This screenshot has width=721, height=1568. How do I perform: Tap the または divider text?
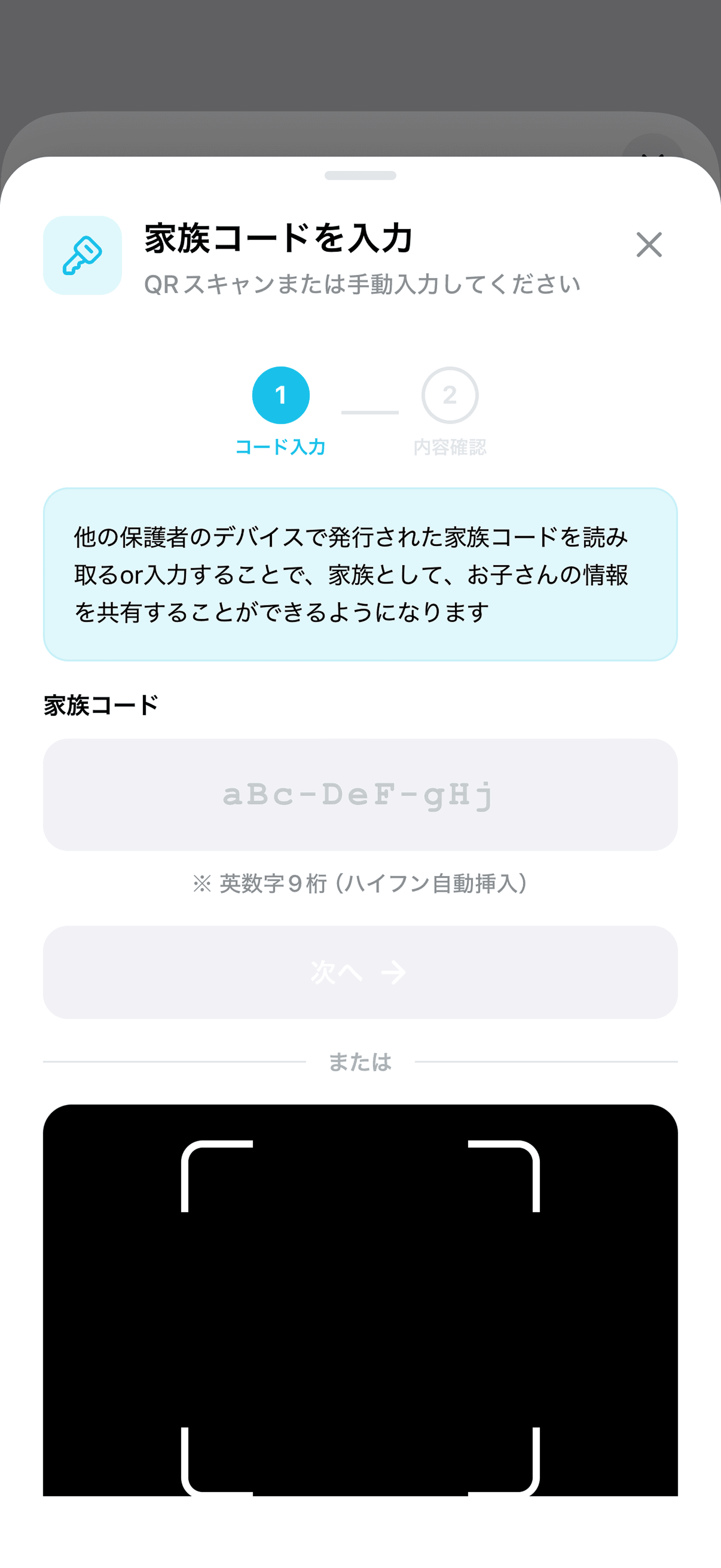360,1062
